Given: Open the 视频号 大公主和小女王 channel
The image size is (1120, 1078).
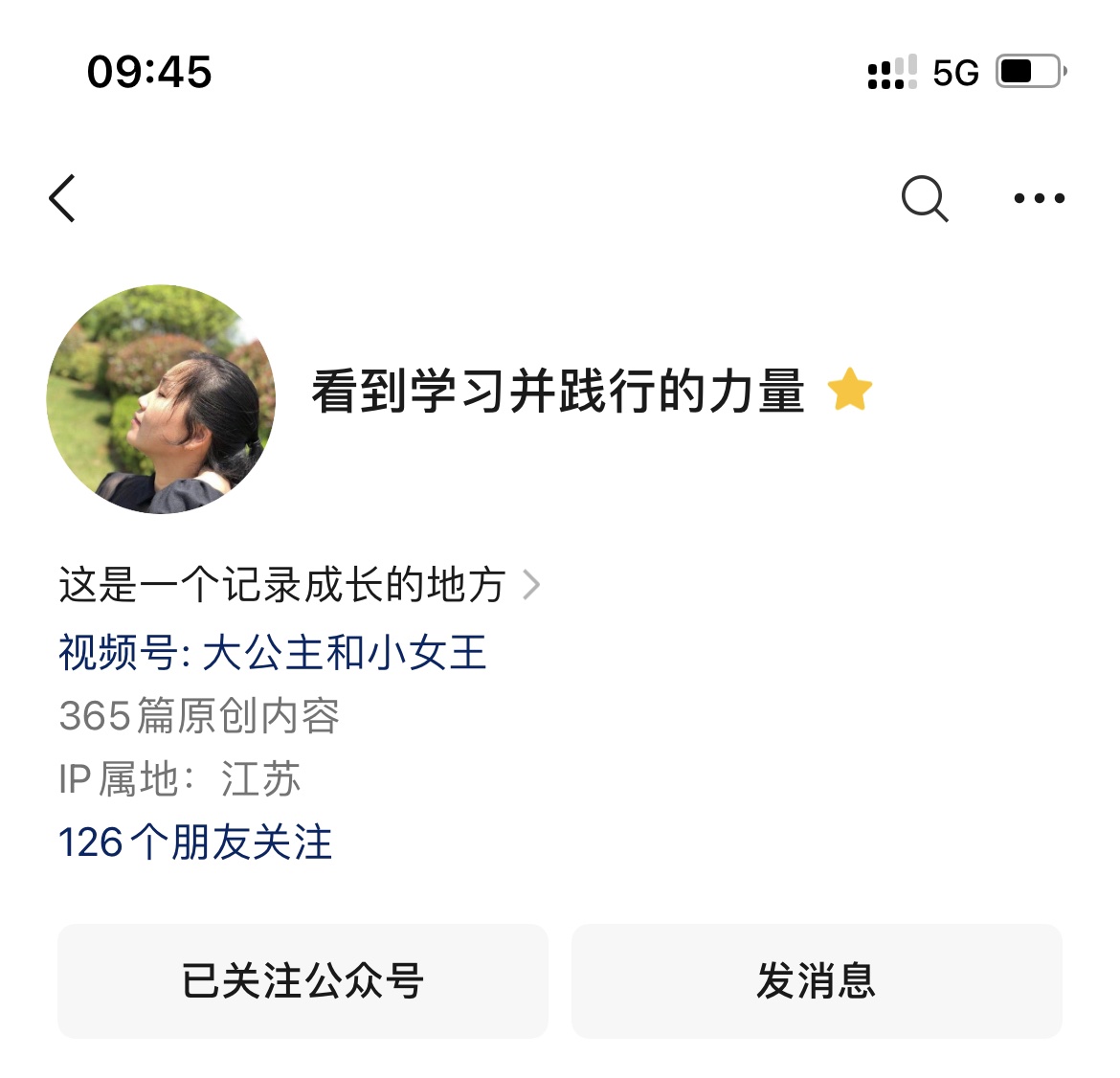Looking at the screenshot, I should [x=273, y=653].
